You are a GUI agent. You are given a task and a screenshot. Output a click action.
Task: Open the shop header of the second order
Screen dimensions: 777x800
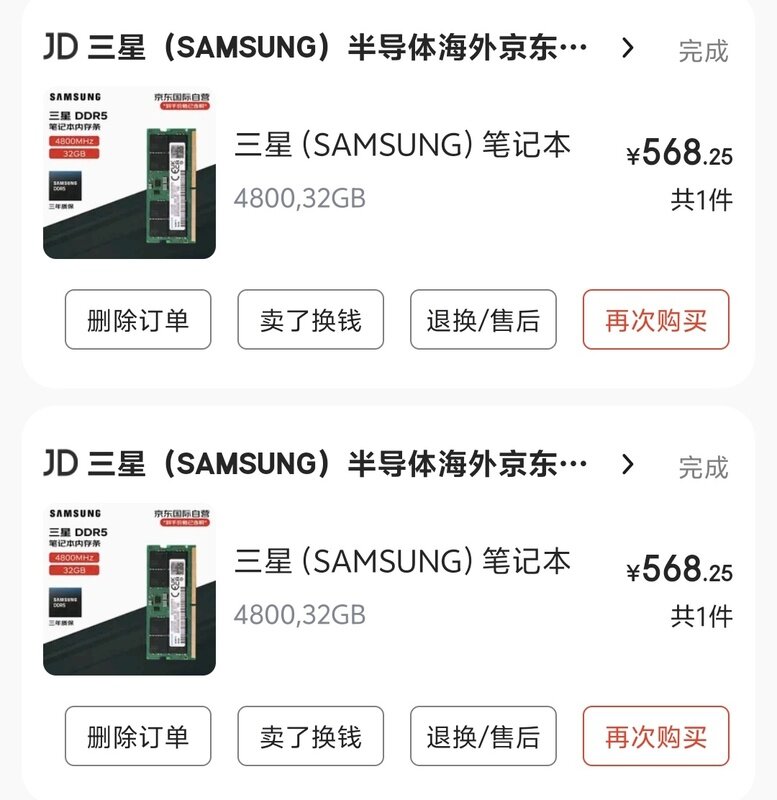pos(340,464)
